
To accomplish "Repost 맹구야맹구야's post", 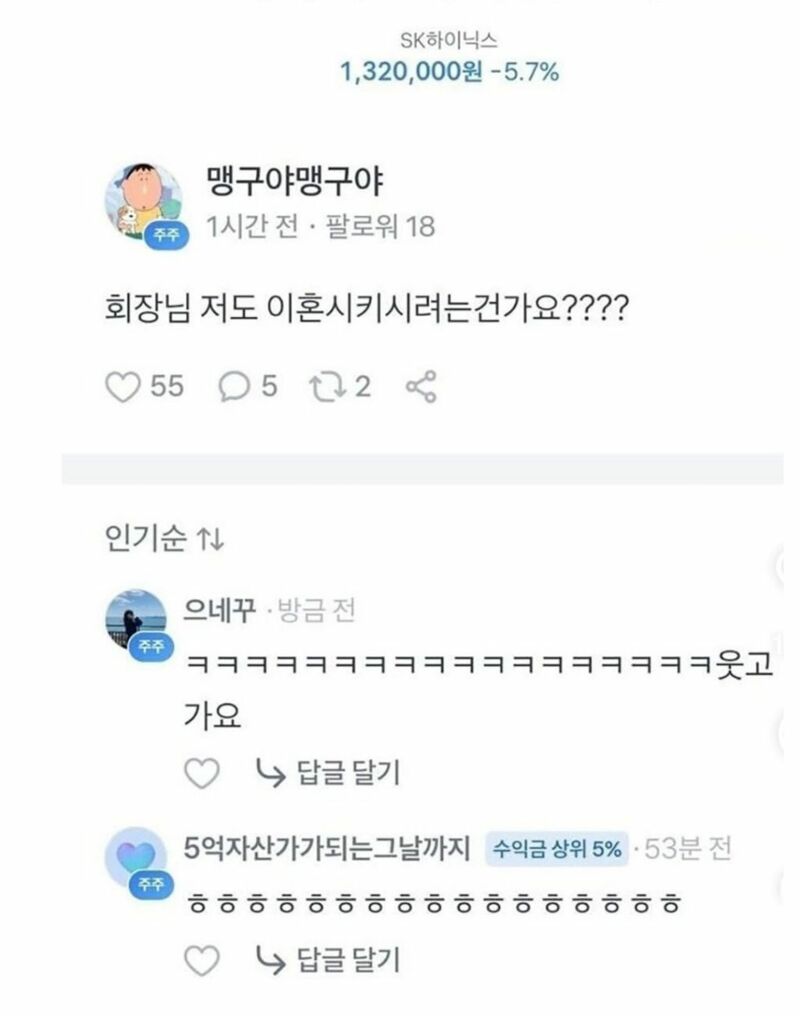I will [x=326, y=387].
